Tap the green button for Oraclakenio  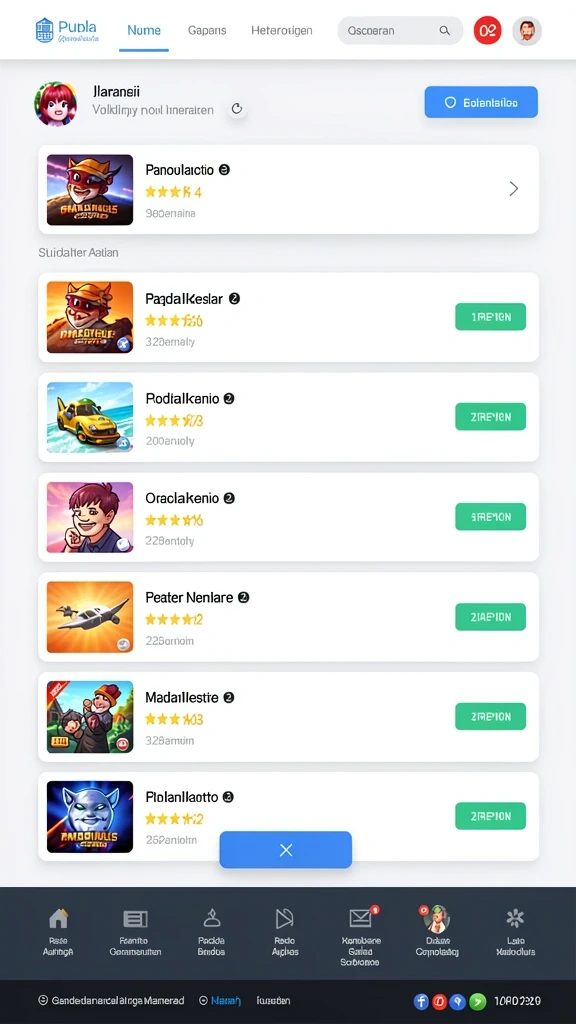[490, 517]
